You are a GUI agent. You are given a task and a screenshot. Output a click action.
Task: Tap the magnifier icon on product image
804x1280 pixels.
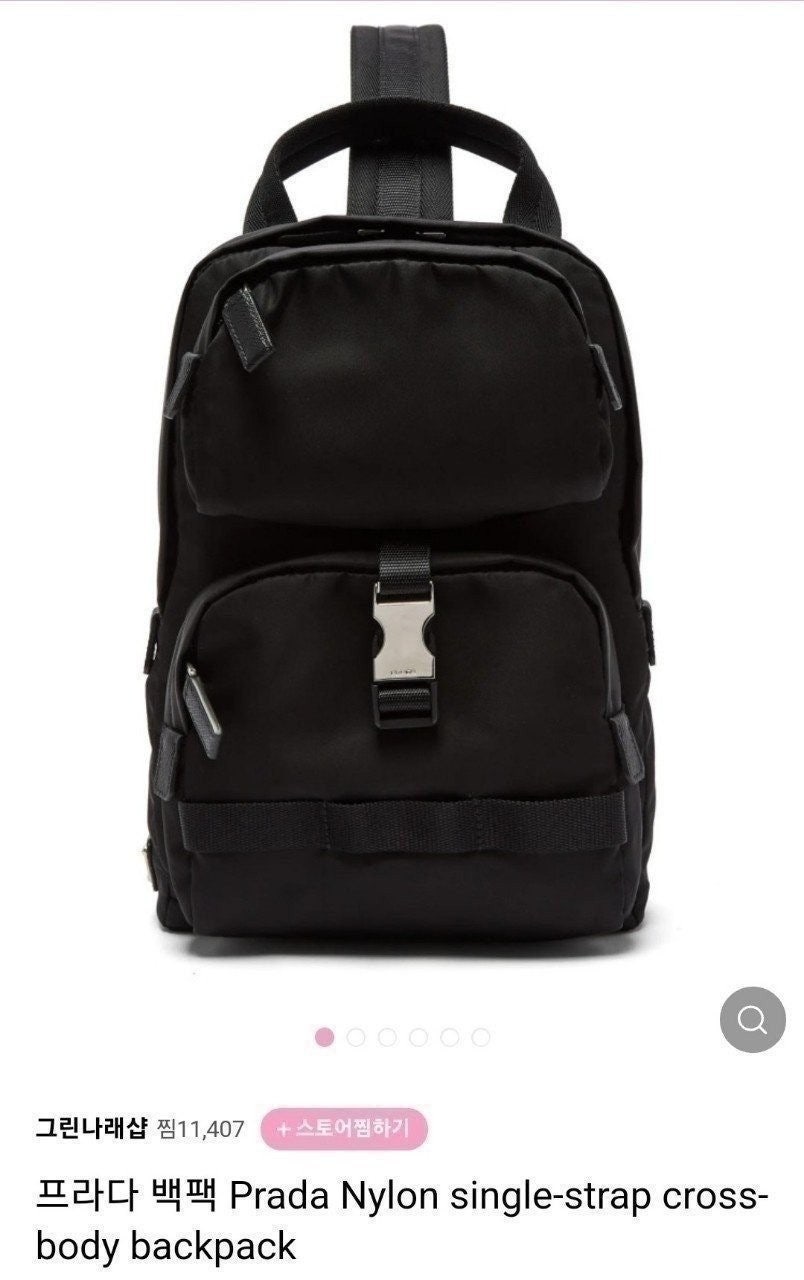(752, 1019)
